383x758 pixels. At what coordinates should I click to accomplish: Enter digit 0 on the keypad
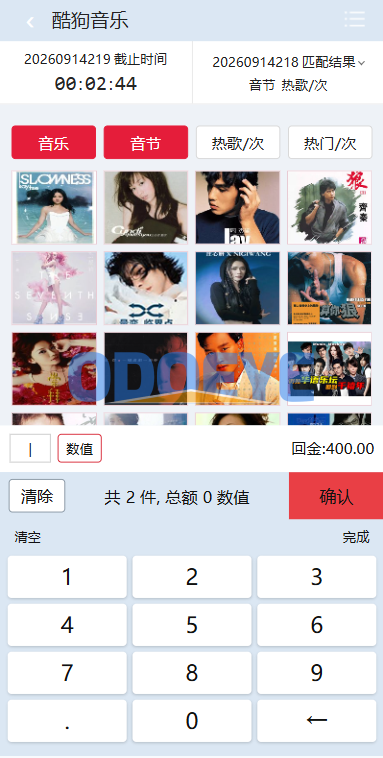[192, 721]
